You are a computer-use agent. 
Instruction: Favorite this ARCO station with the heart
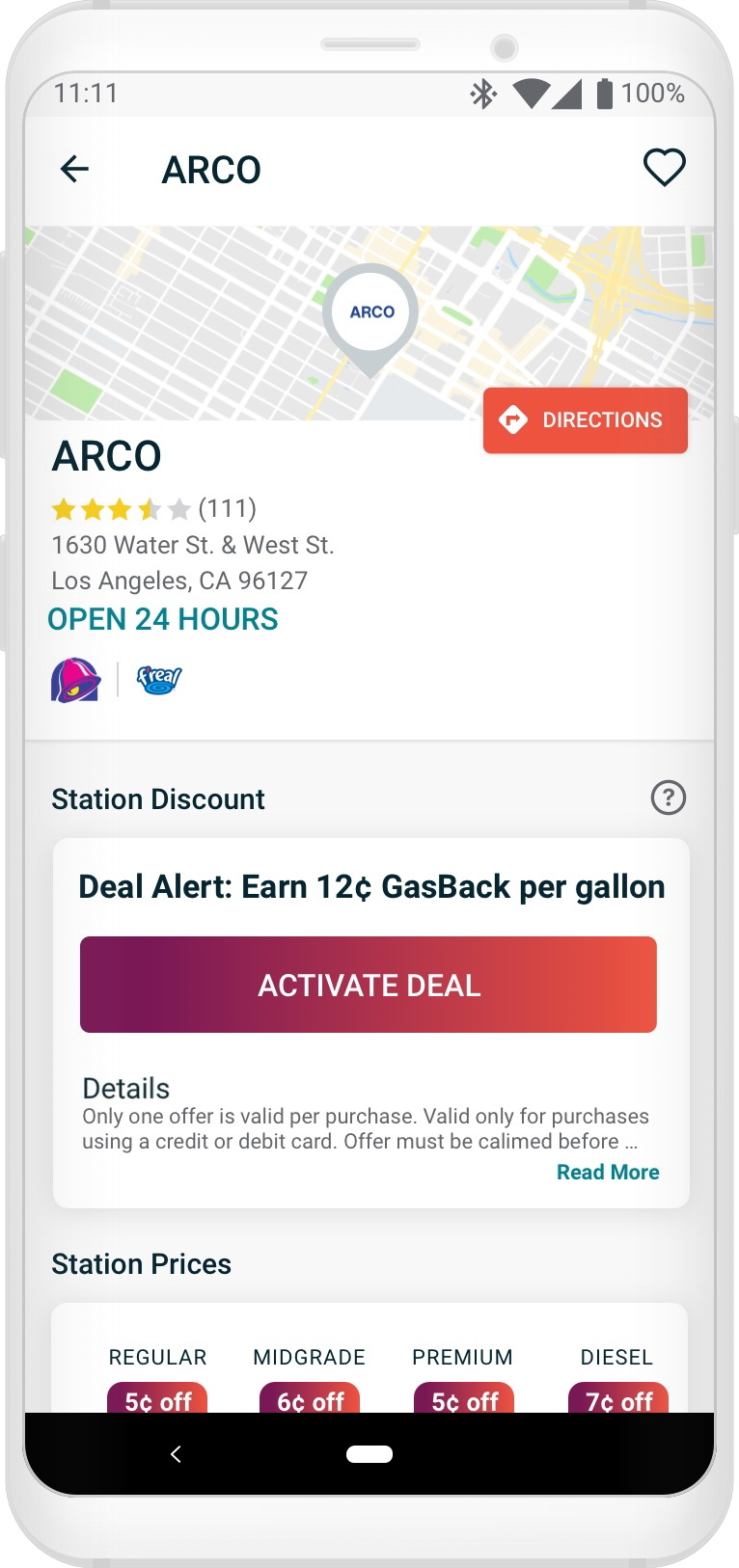[x=664, y=169]
